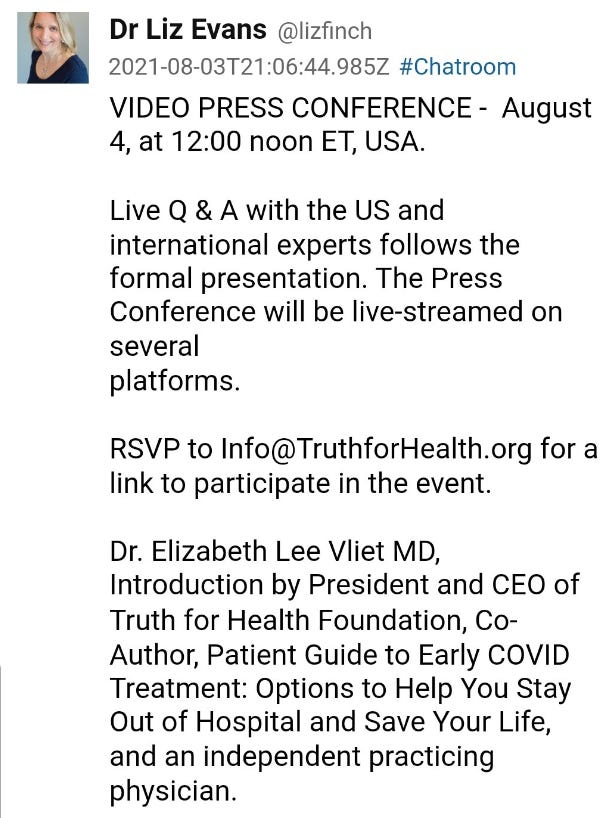Open Dr Liz Evans' profile picture
This screenshot has width=611, height=818.
tap(46, 48)
